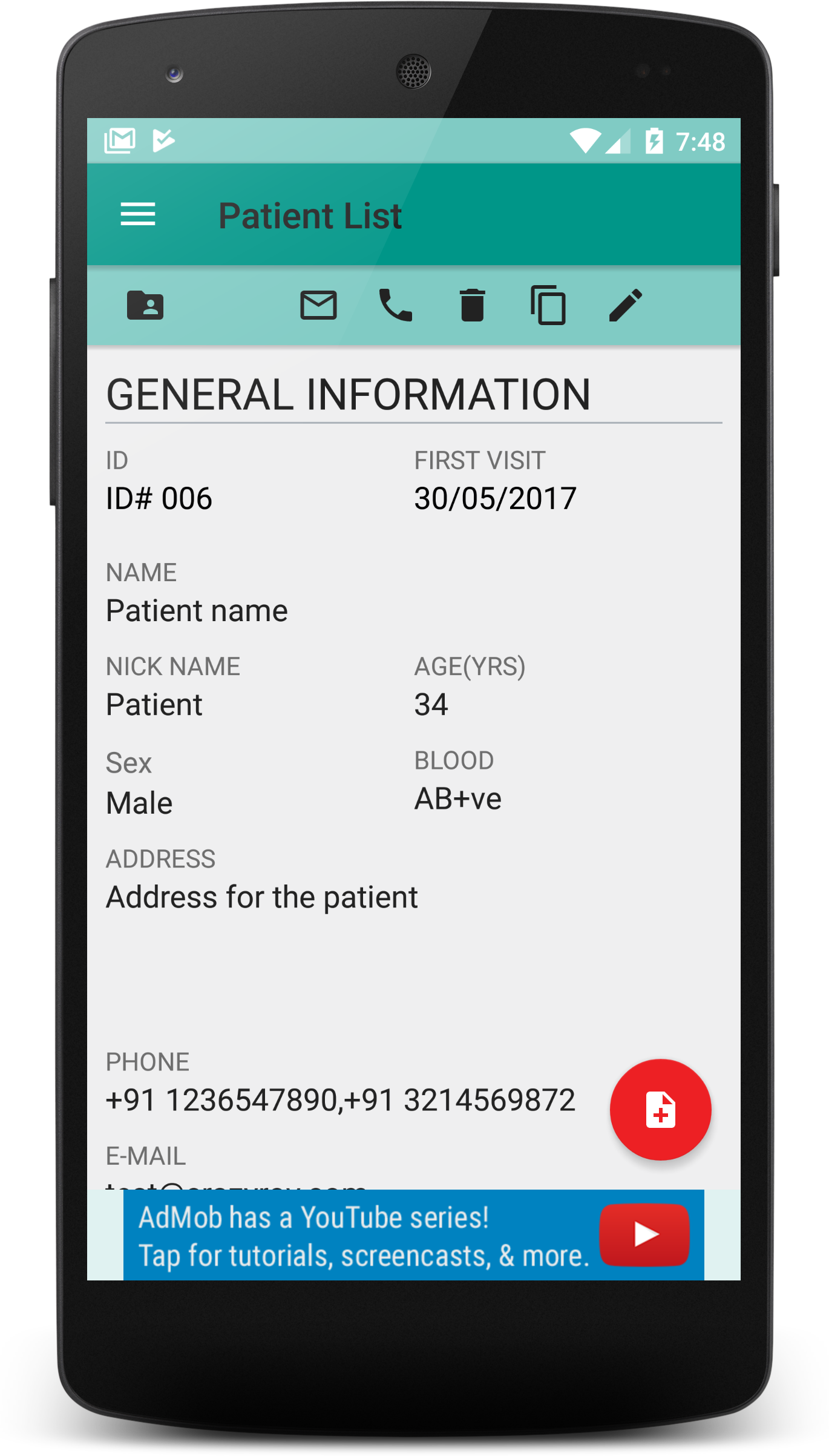Open the AdMob YouTube series banner

(414, 1235)
